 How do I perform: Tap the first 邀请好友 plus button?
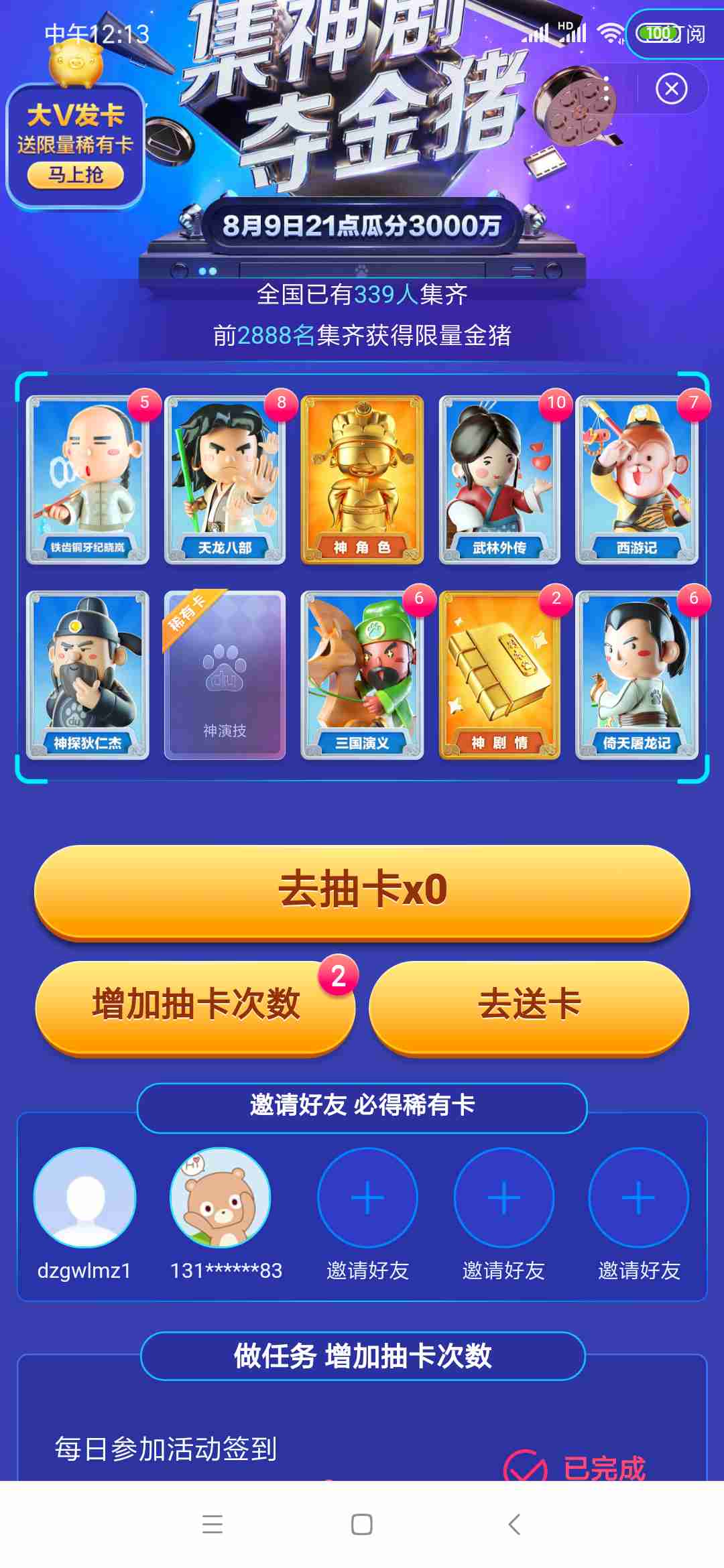pos(367,1197)
